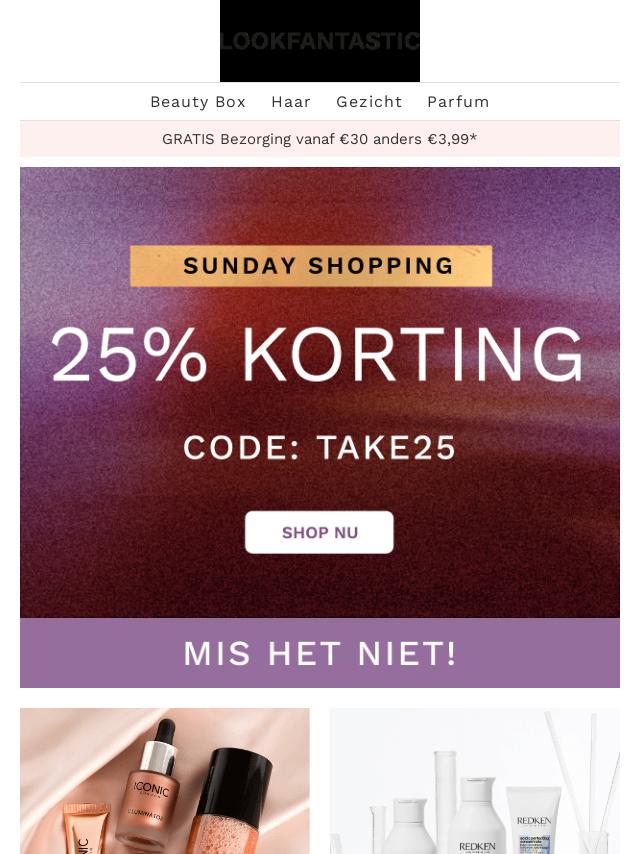Open the Beauty Box category

coord(198,102)
